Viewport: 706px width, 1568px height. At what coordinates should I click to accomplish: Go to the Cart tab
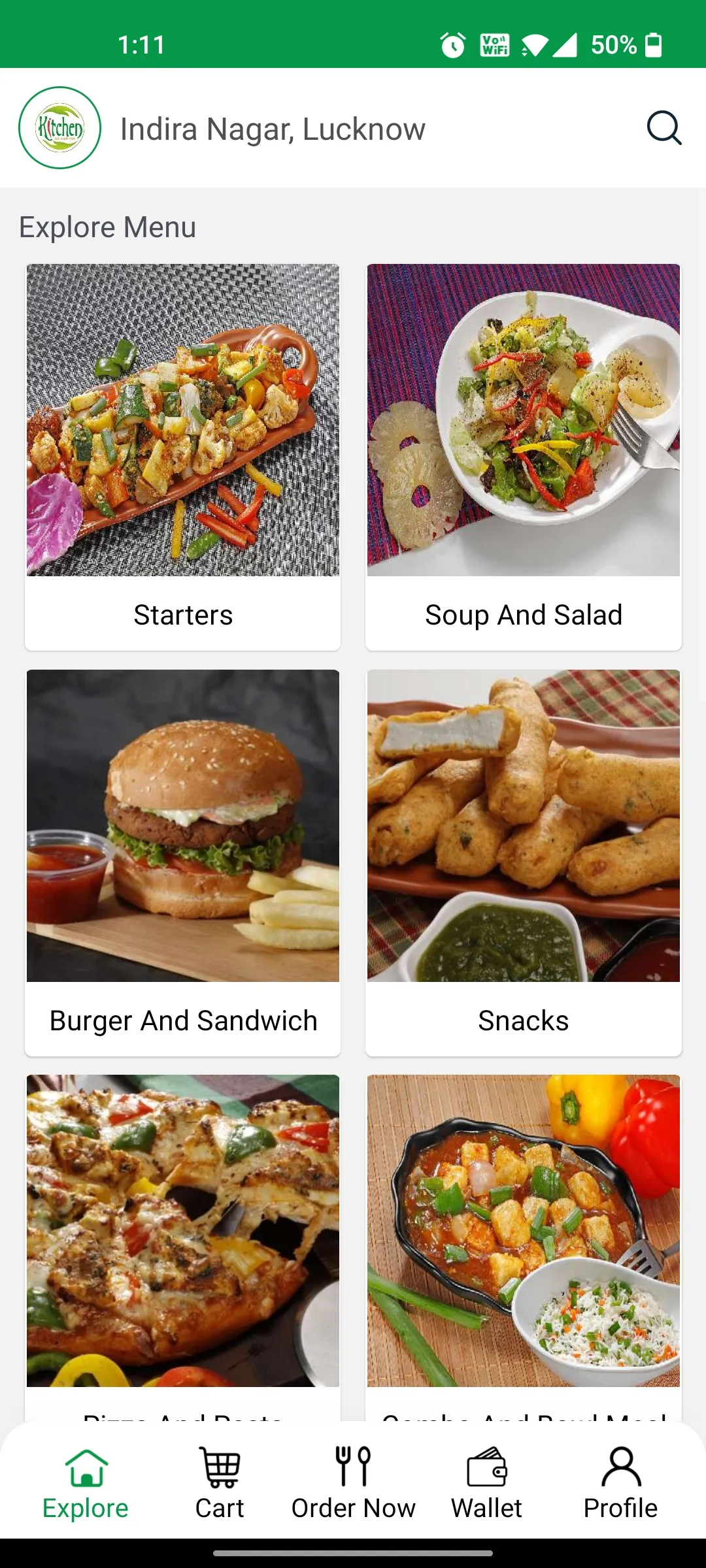pos(220,1484)
